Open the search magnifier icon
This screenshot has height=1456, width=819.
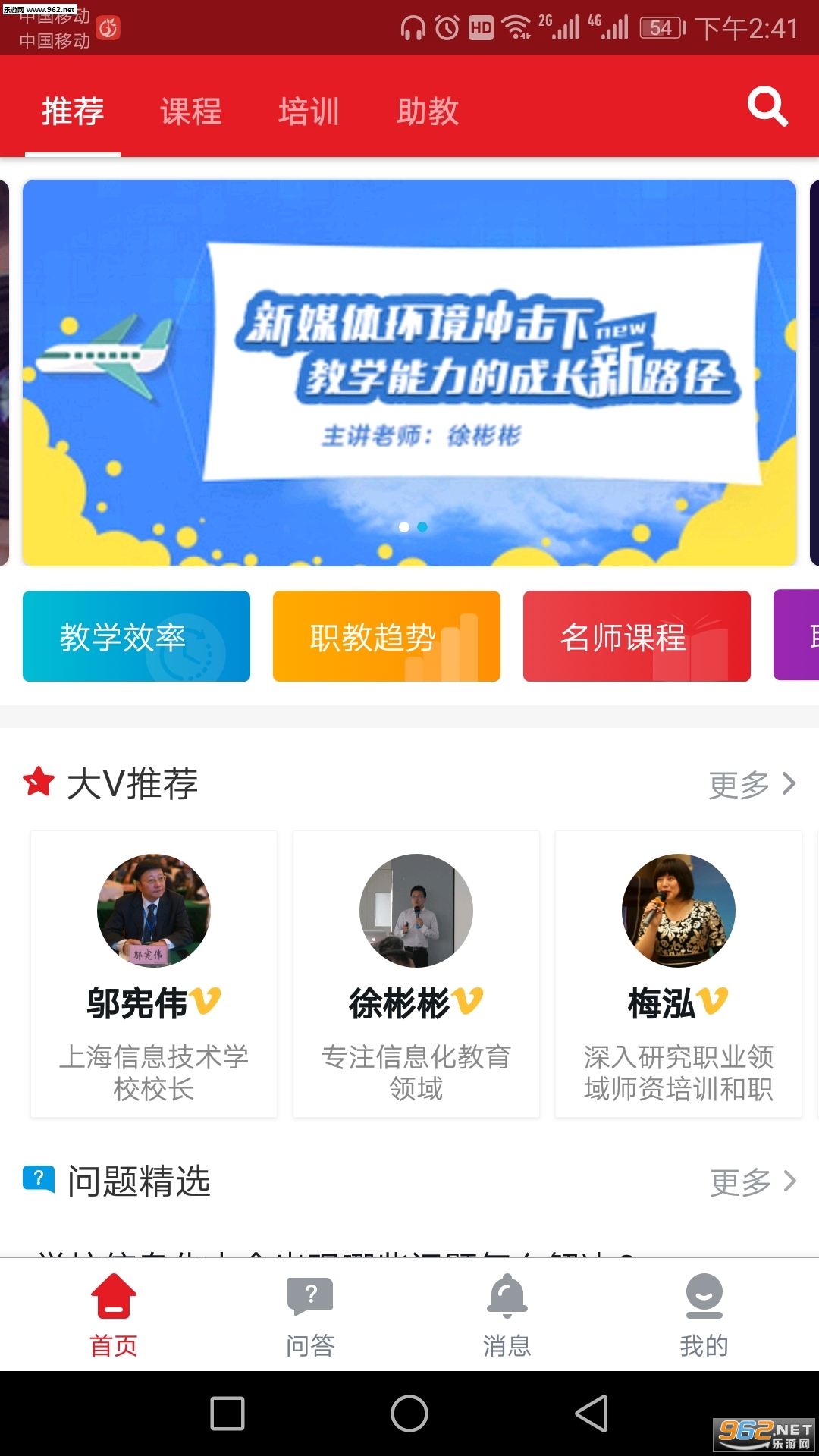tap(767, 107)
